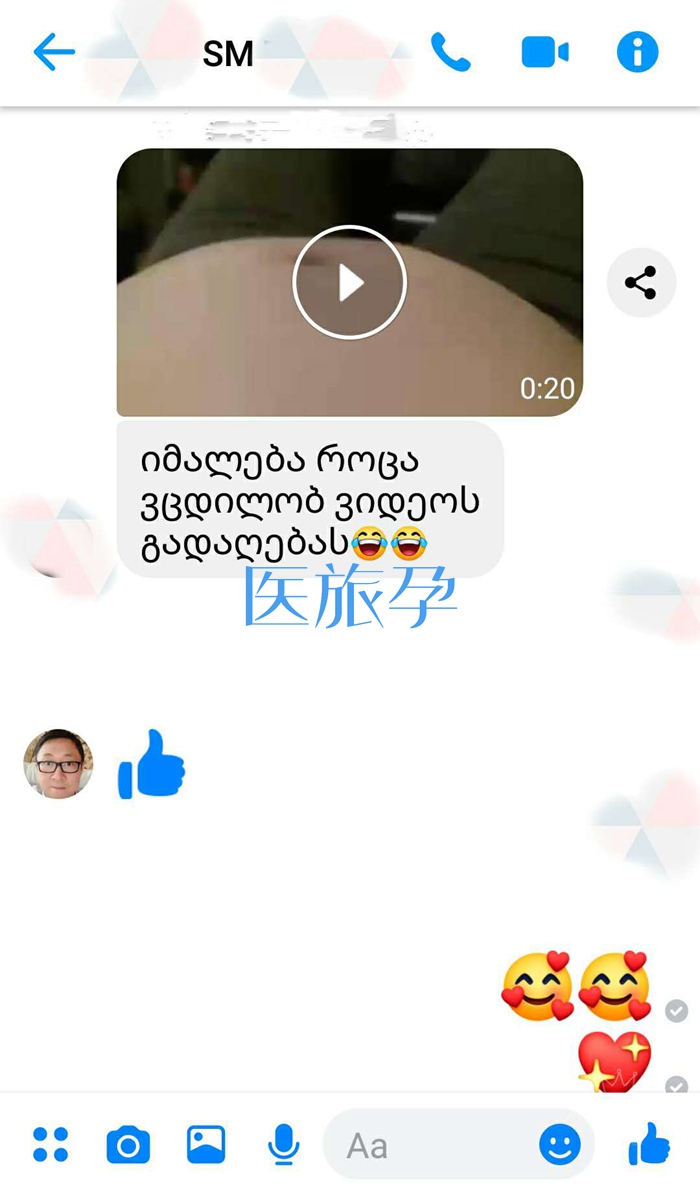700x1195 pixels.
Task: Record a voice message with the microphone
Action: pos(284,1145)
